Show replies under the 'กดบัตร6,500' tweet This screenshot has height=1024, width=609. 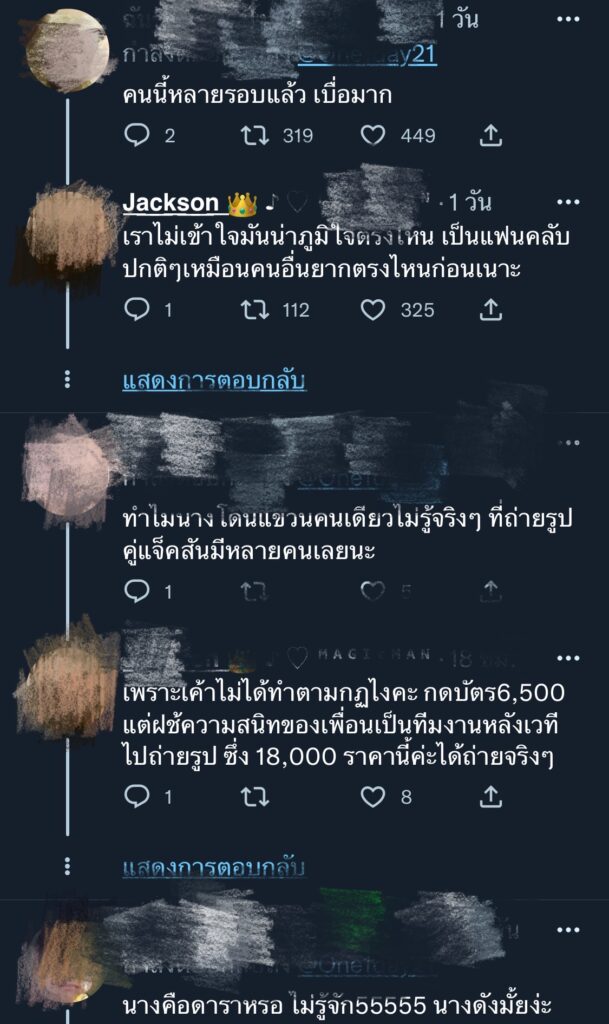213,867
